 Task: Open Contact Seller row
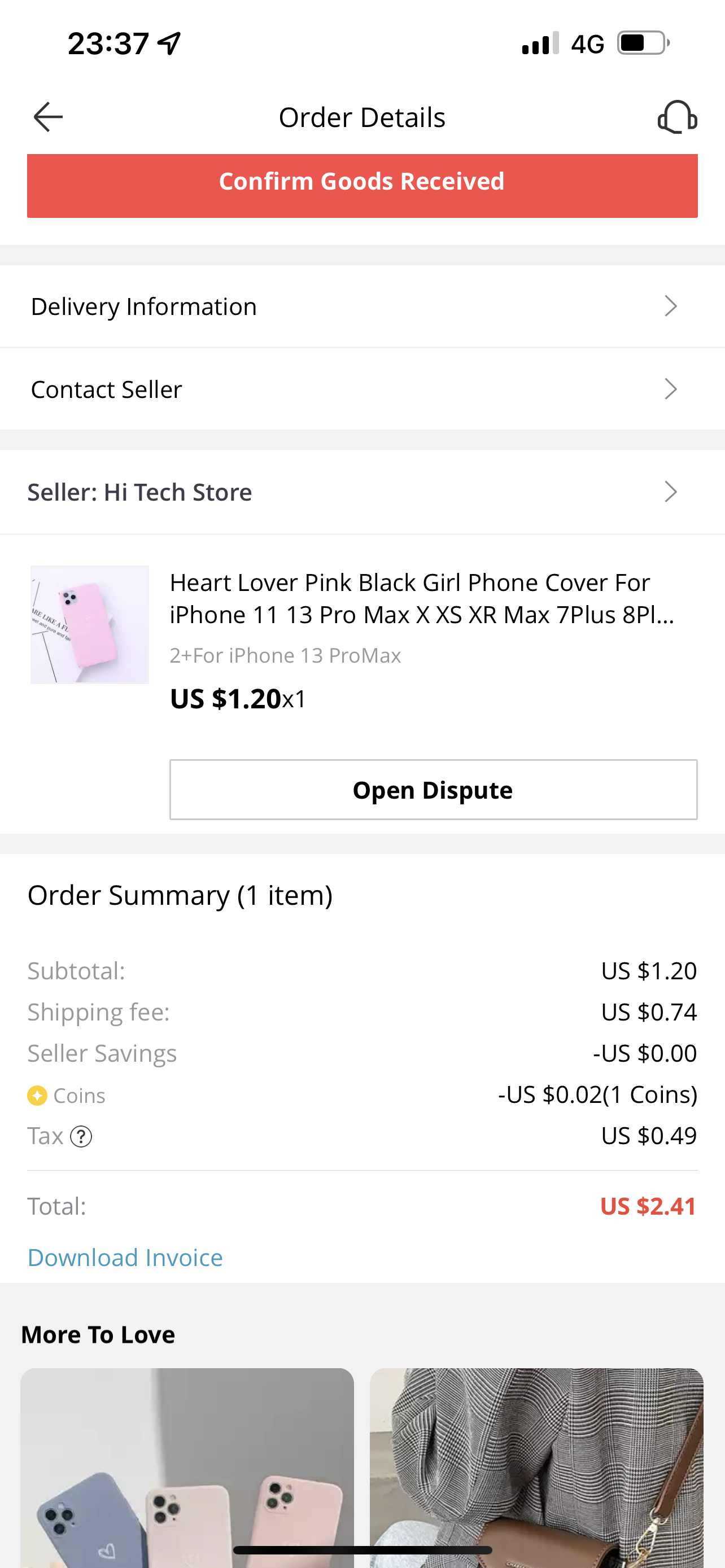click(362, 389)
